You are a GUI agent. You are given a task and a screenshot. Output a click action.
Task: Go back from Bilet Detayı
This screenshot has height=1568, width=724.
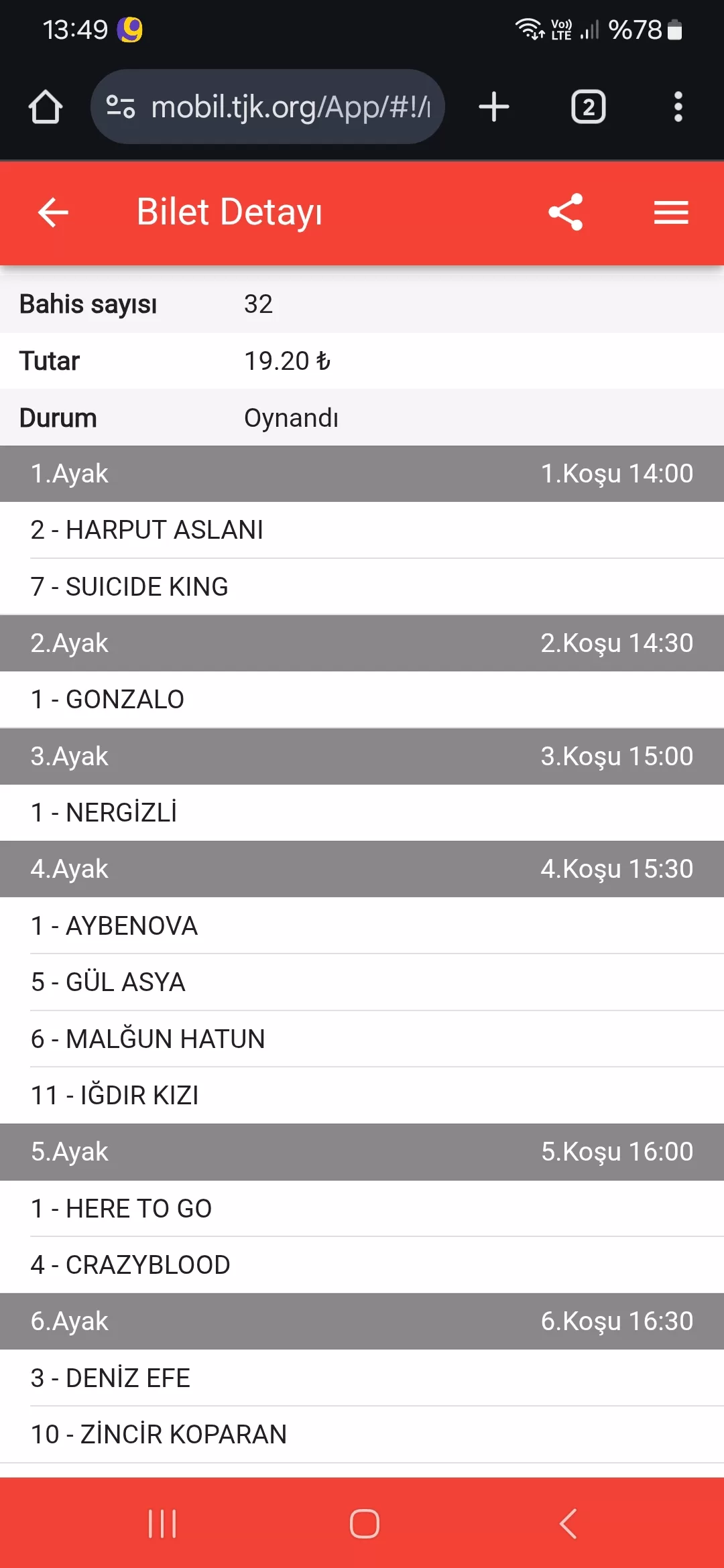coord(53,212)
